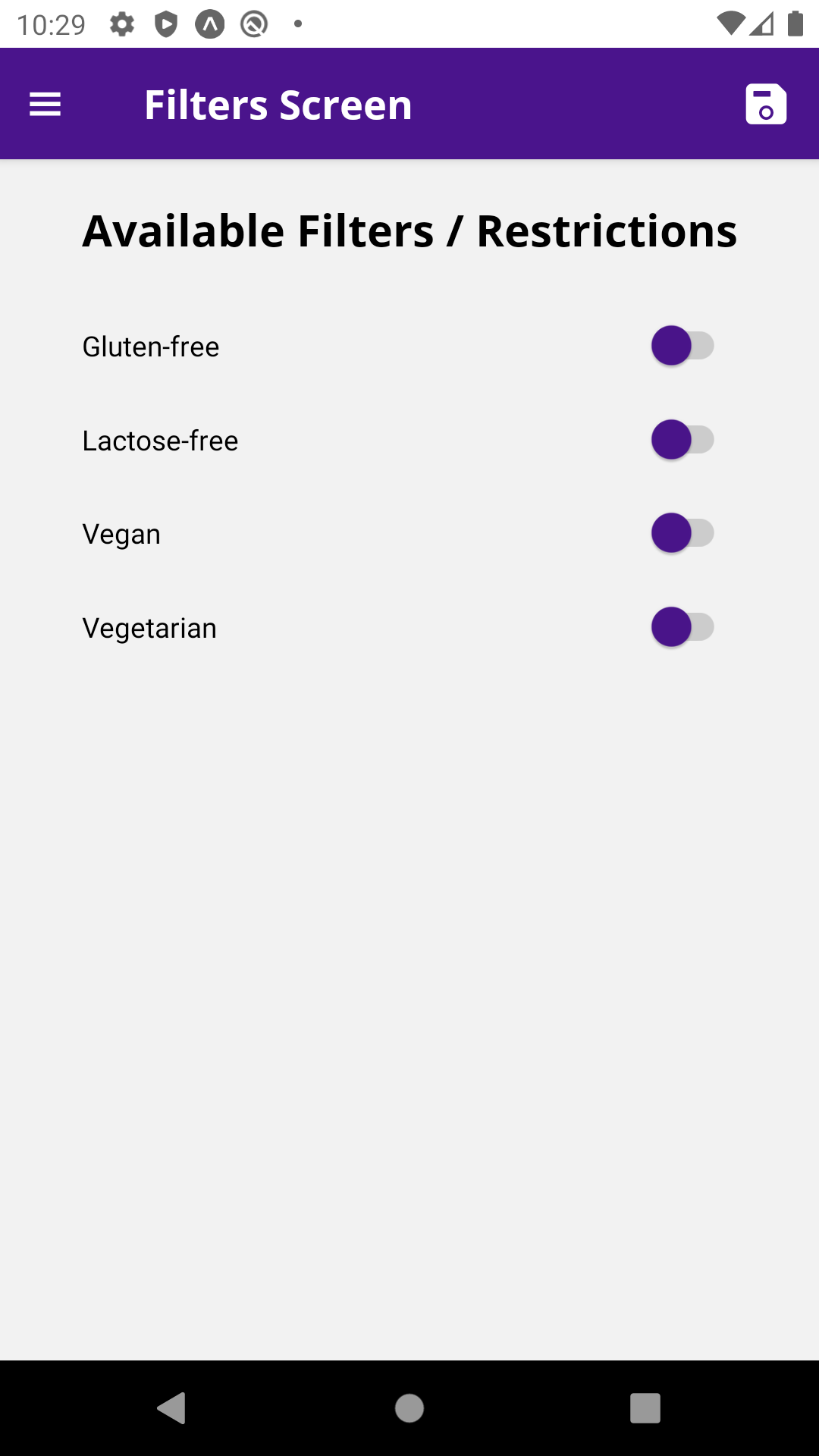Tap the hamburger menu in the app bar

45,104
